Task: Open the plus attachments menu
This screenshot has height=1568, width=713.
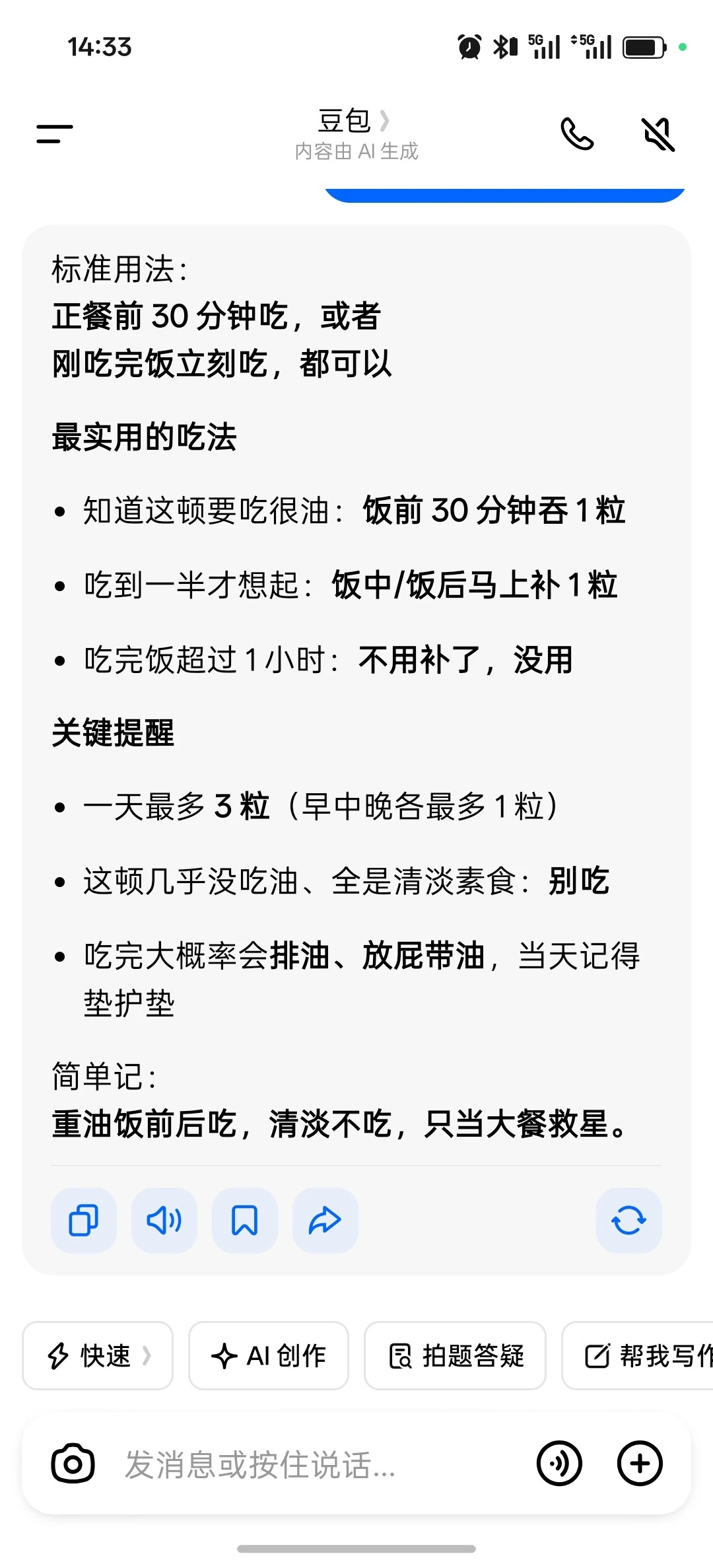Action: click(639, 1464)
